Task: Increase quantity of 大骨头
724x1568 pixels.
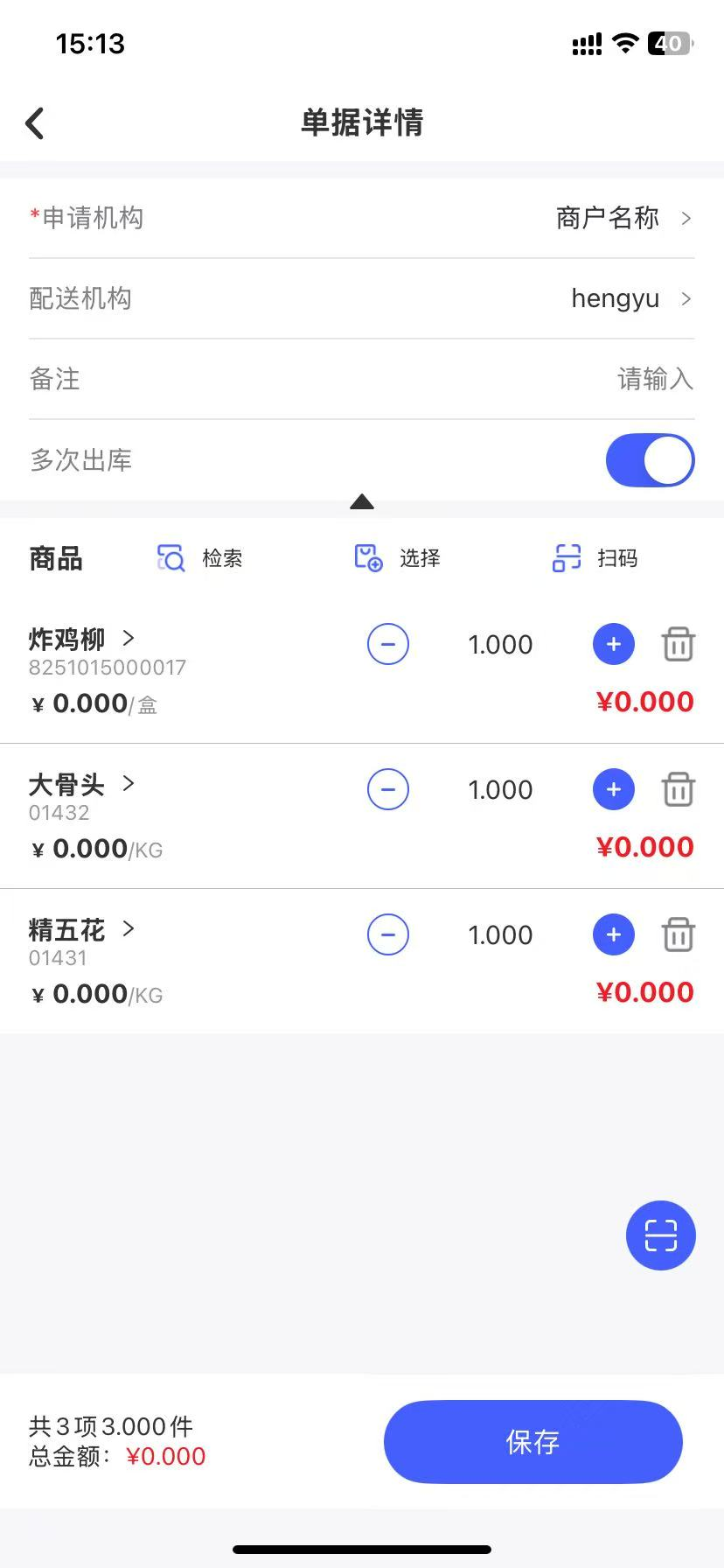Action: pyautogui.click(x=614, y=790)
